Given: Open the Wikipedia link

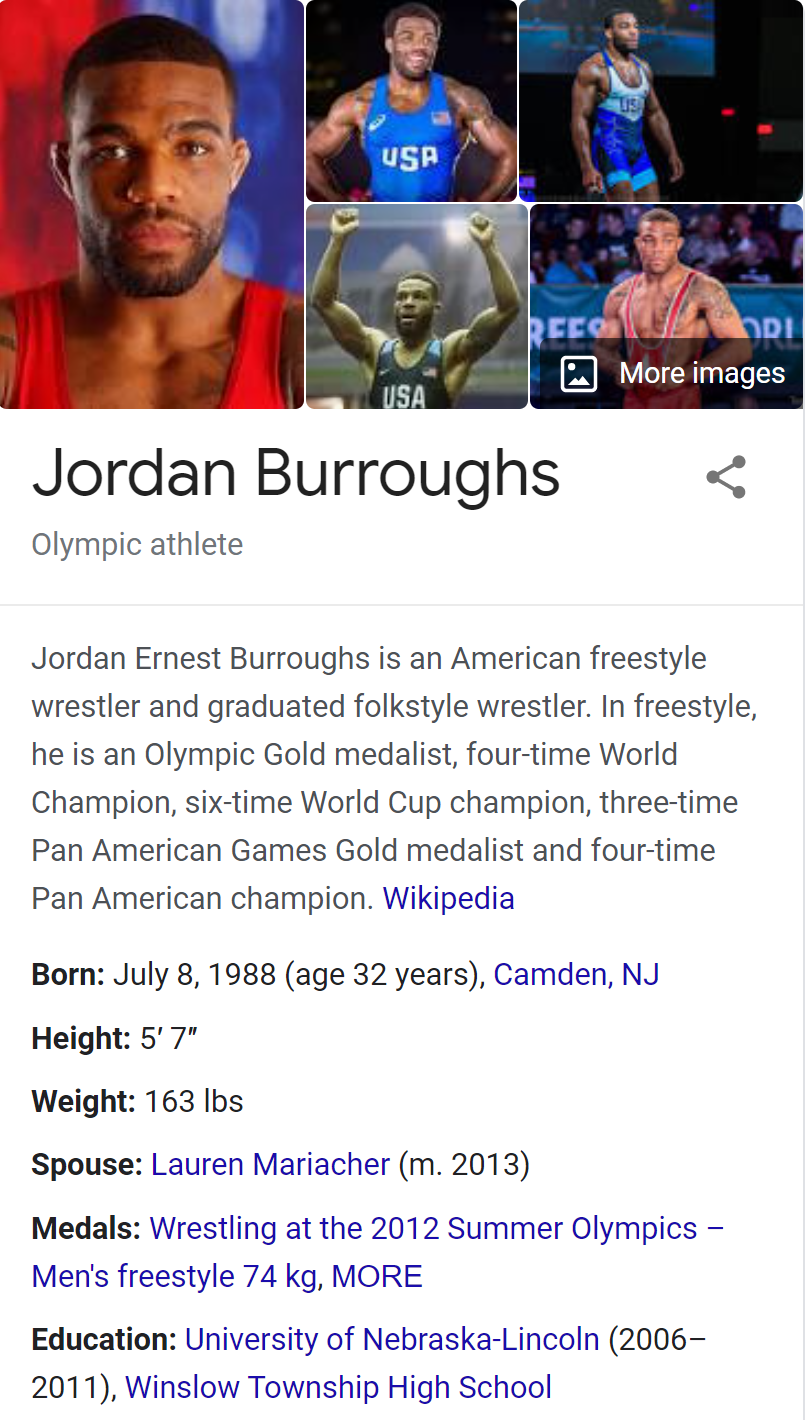Looking at the screenshot, I should click(448, 898).
